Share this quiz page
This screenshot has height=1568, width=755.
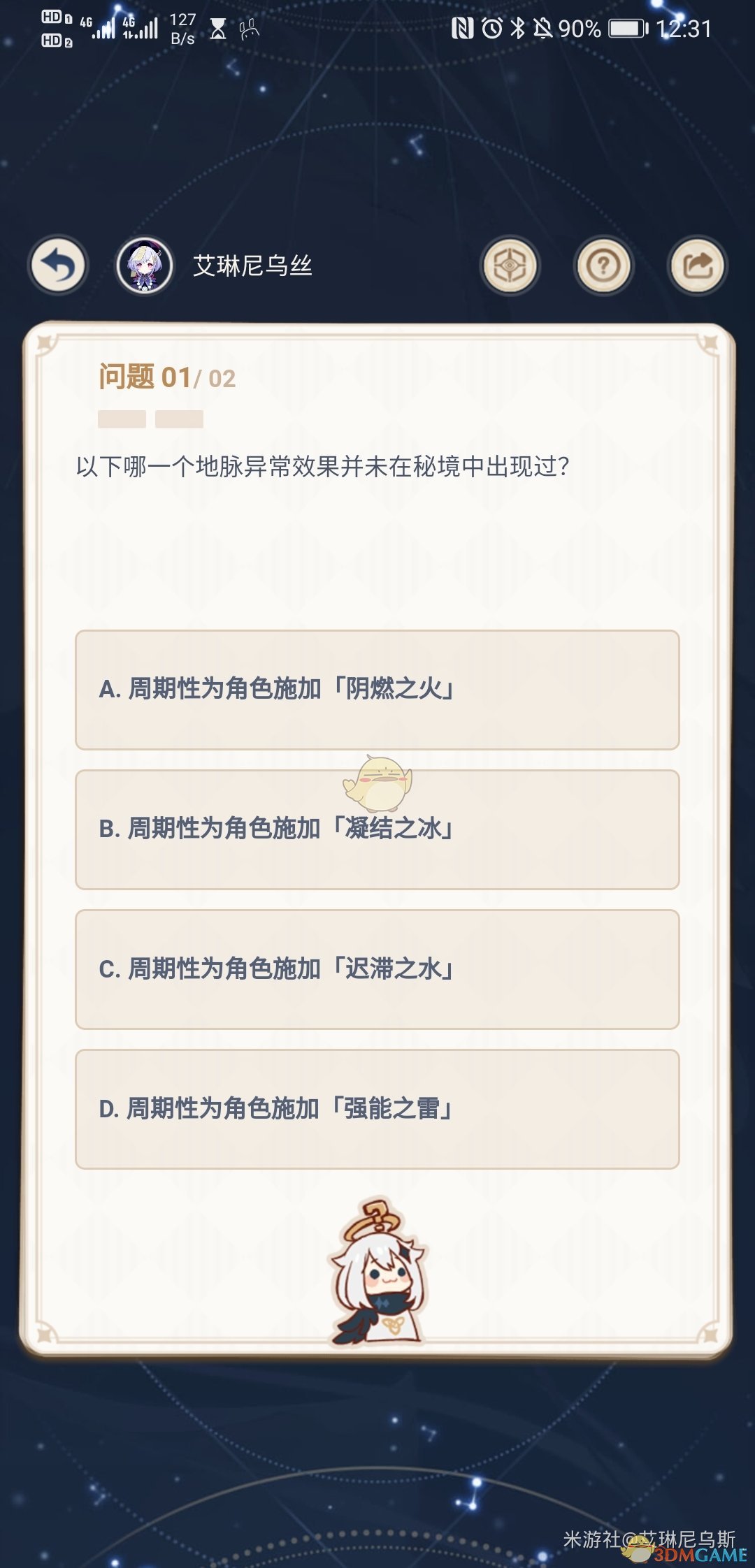coord(697,266)
